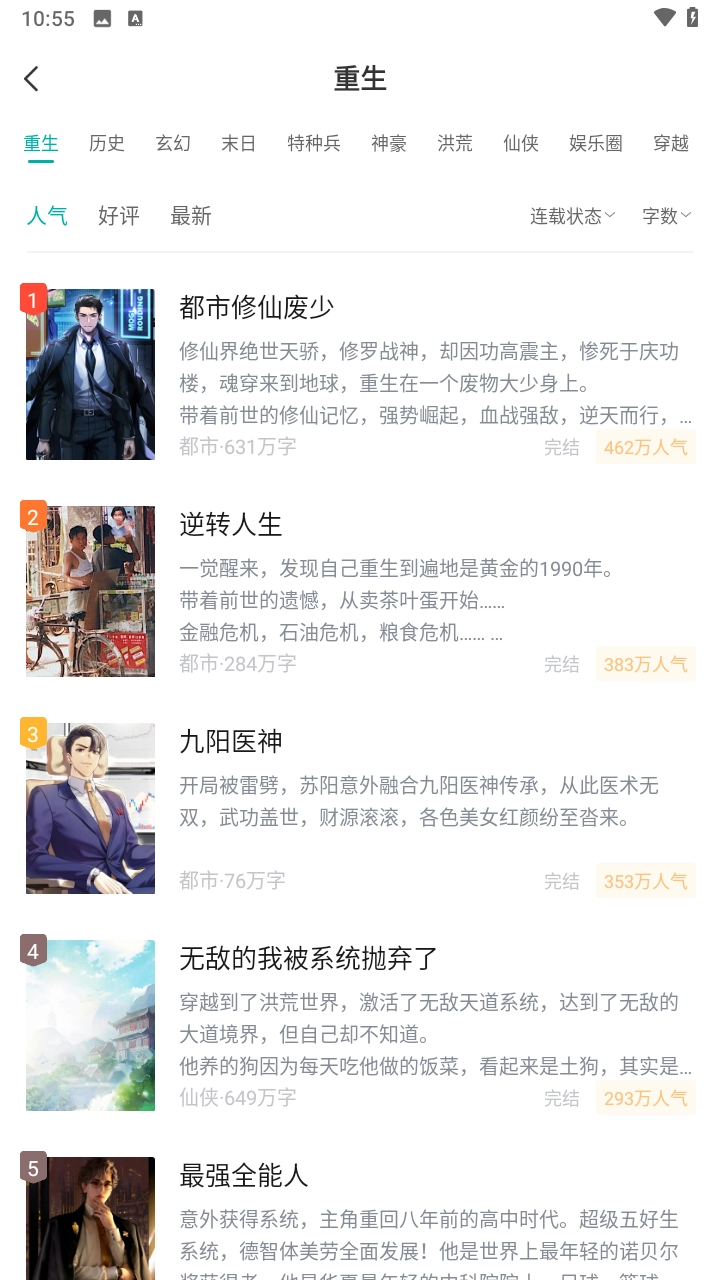The height and width of the screenshot is (1280, 720).
Task: Open the novel 无敌的我被系统抛弃了
Action: point(307,957)
